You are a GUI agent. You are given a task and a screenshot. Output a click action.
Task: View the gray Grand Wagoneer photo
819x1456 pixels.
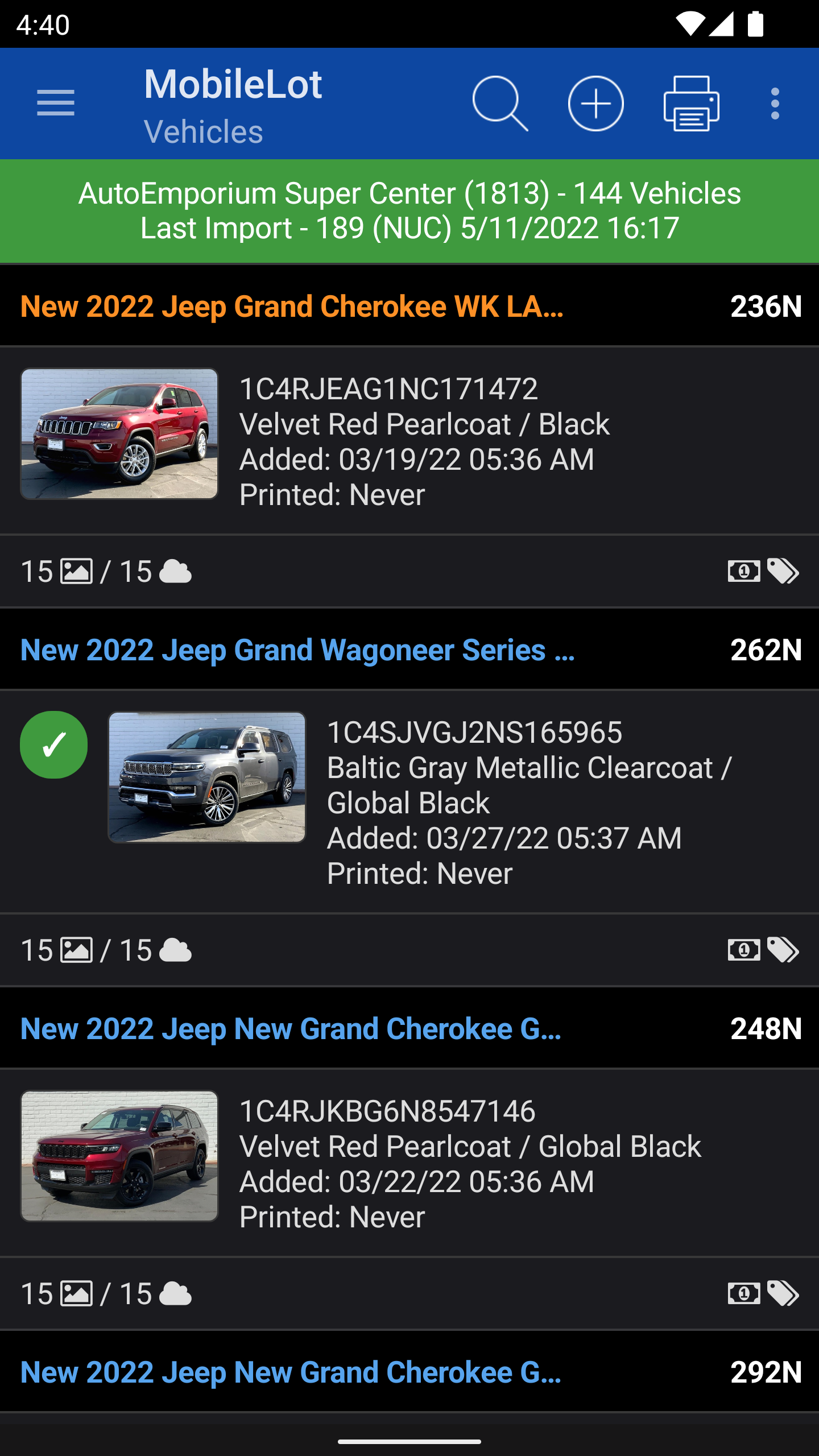pos(207,777)
